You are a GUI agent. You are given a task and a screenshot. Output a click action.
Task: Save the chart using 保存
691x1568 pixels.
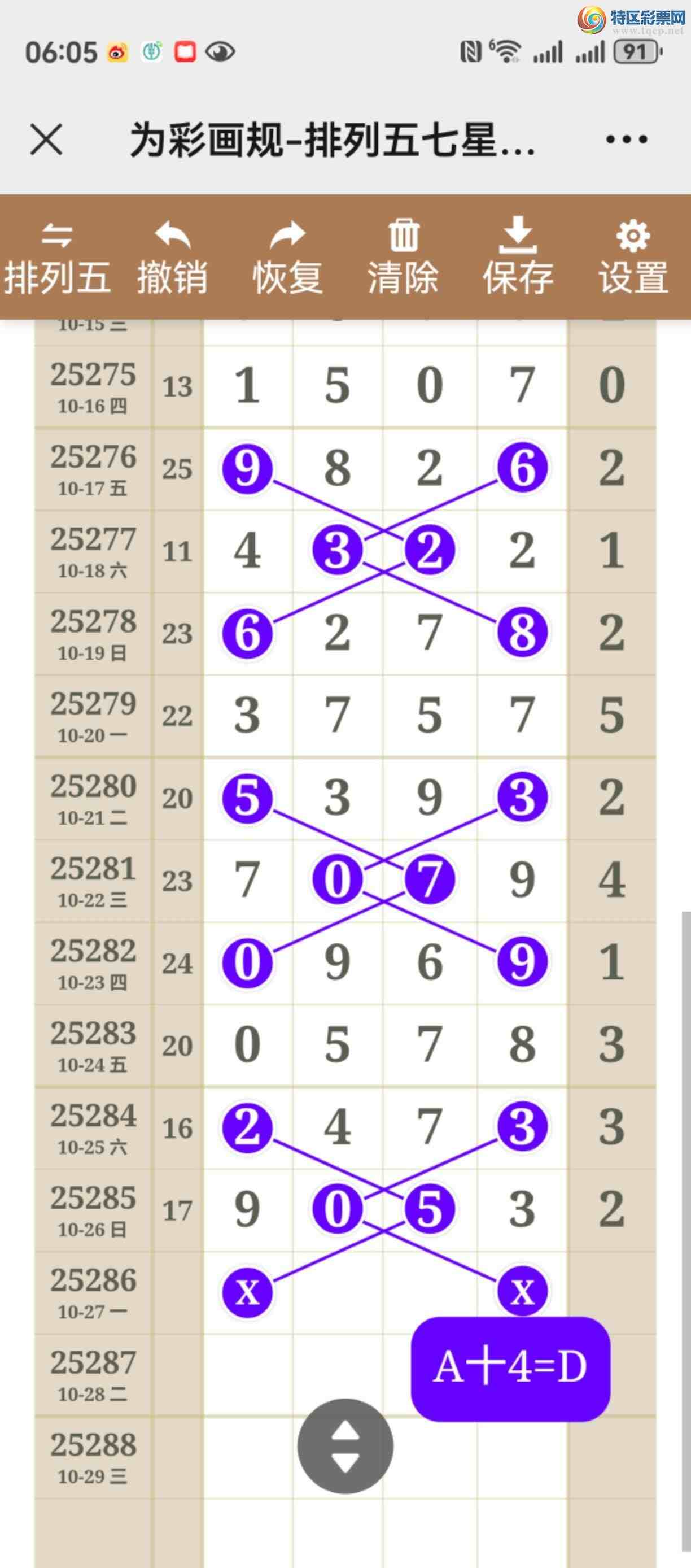[518, 258]
